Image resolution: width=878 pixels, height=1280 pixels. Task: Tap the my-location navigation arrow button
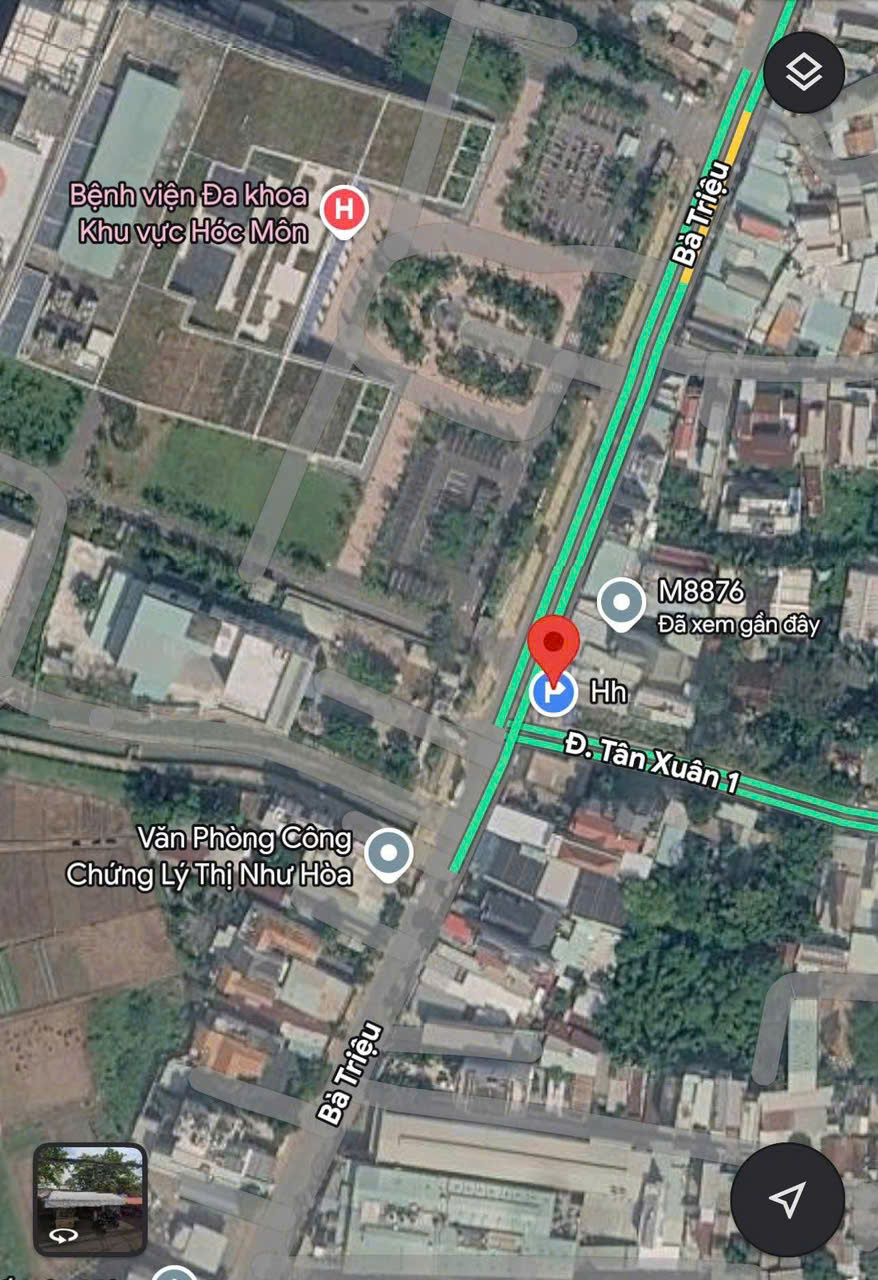tap(787, 1199)
